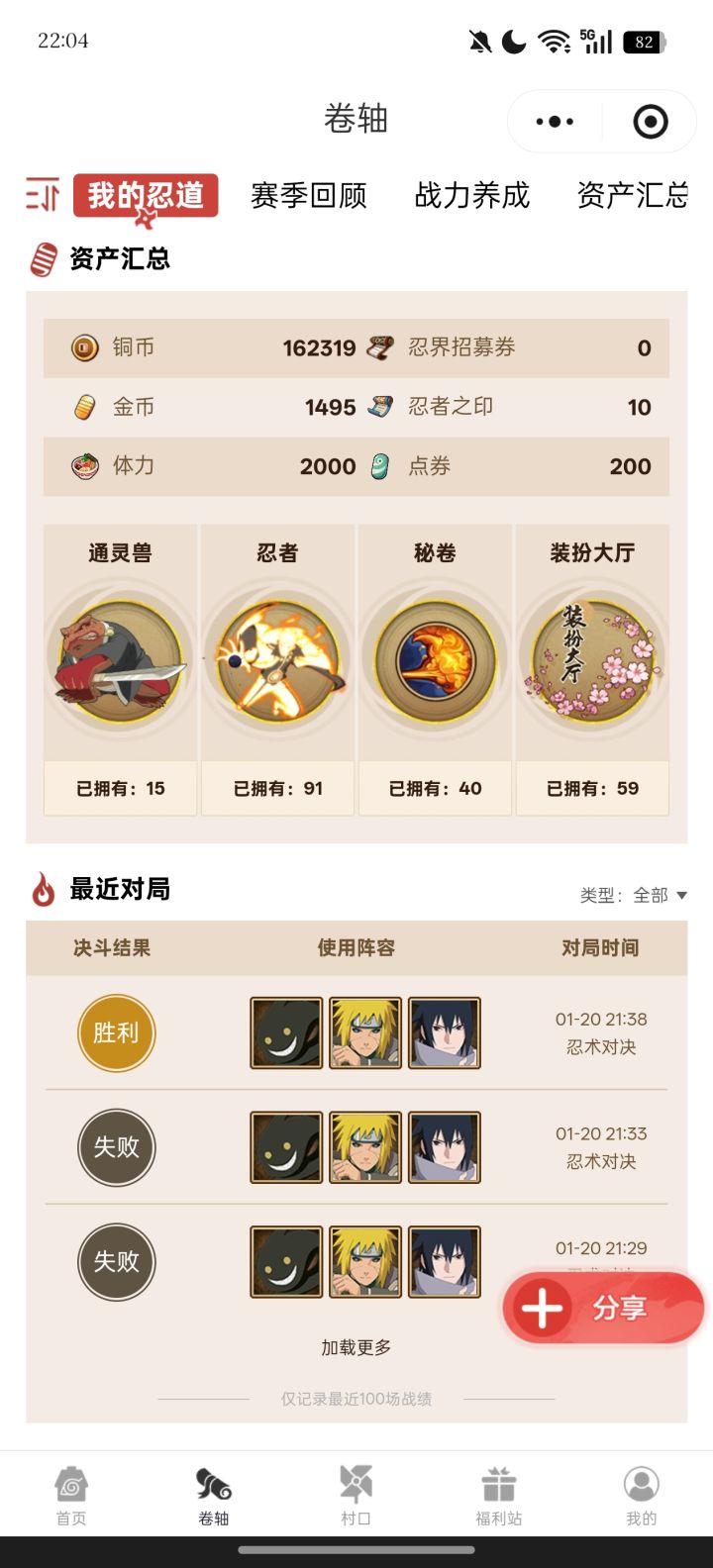
Task: Click the 首页 home icon in bottom bar
Action: pyautogui.click(x=71, y=1485)
